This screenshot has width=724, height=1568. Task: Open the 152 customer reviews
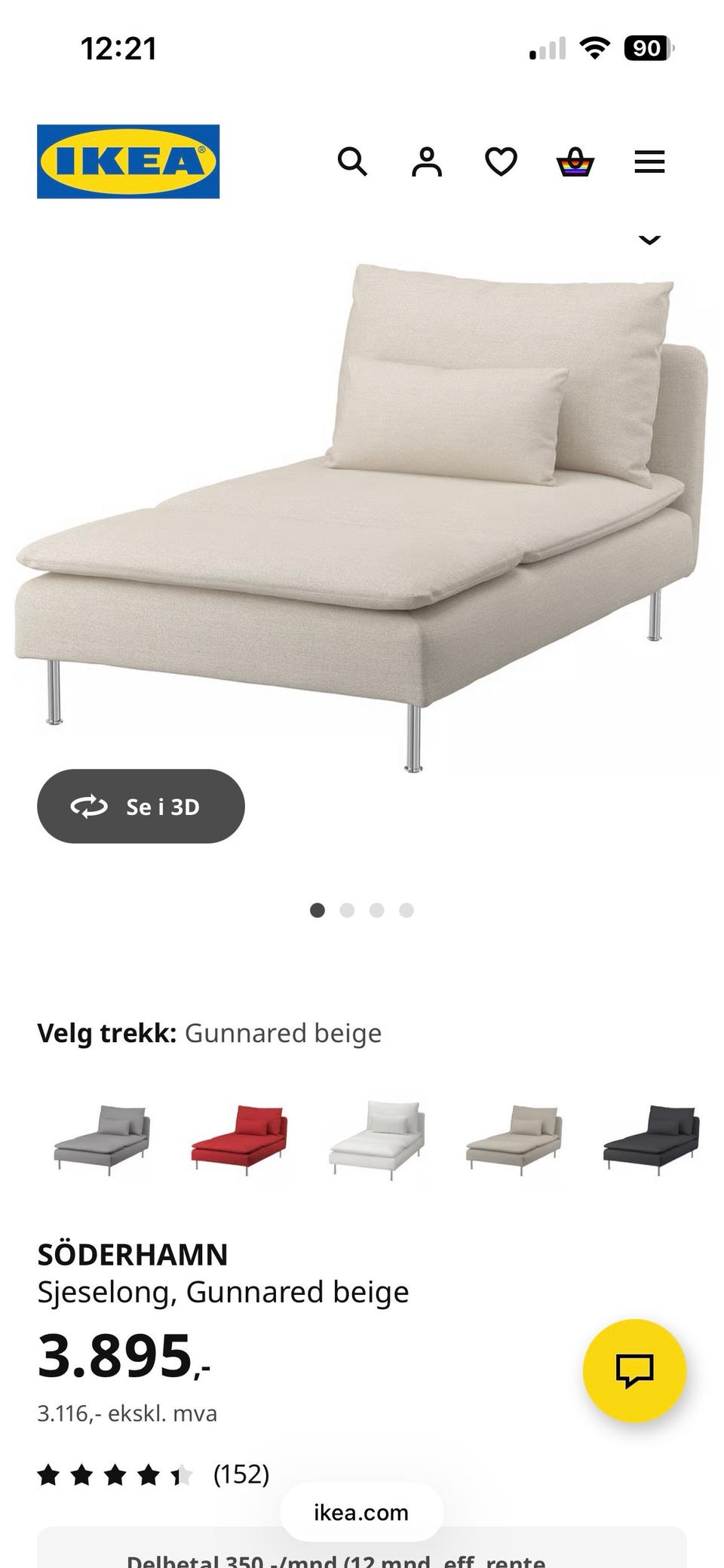pyautogui.click(x=241, y=1474)
